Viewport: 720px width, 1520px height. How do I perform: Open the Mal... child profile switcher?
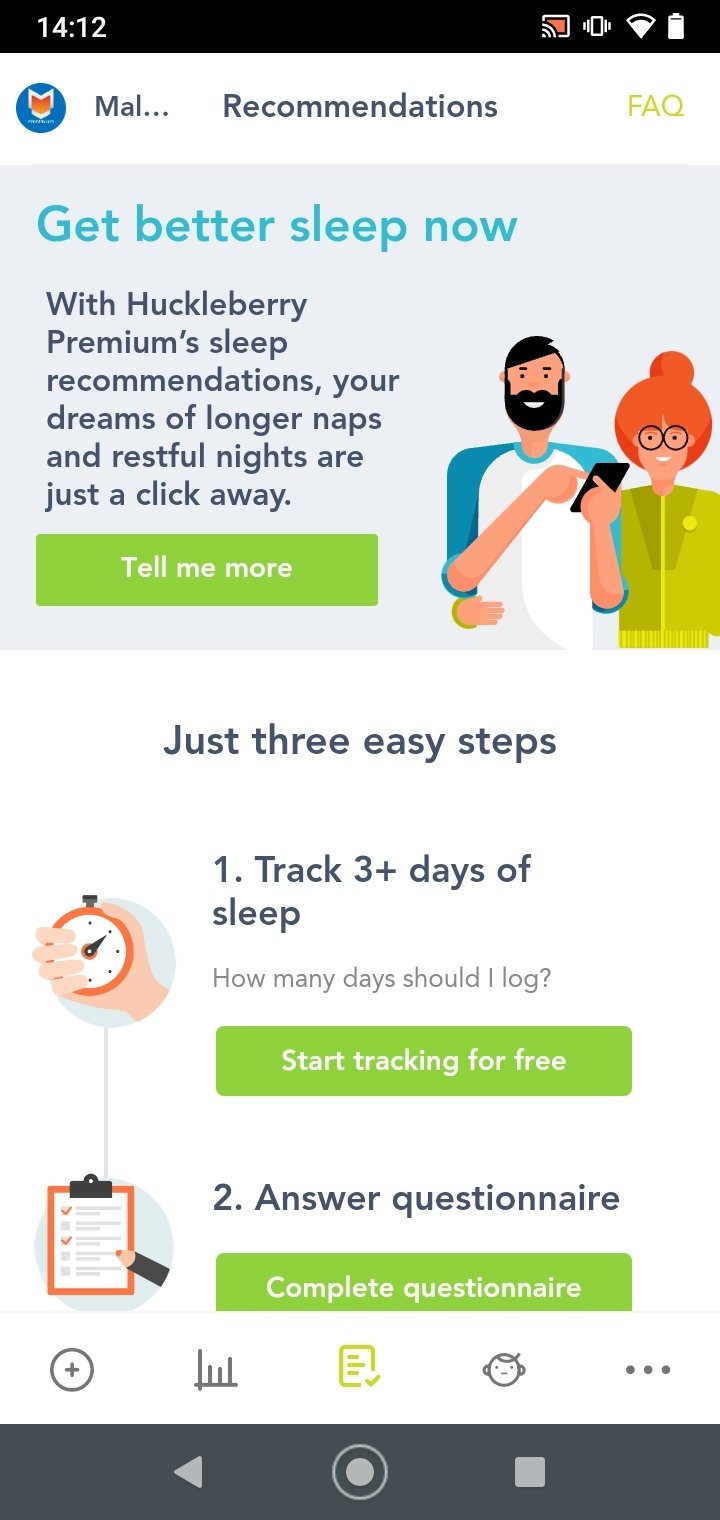pos(93,107)
